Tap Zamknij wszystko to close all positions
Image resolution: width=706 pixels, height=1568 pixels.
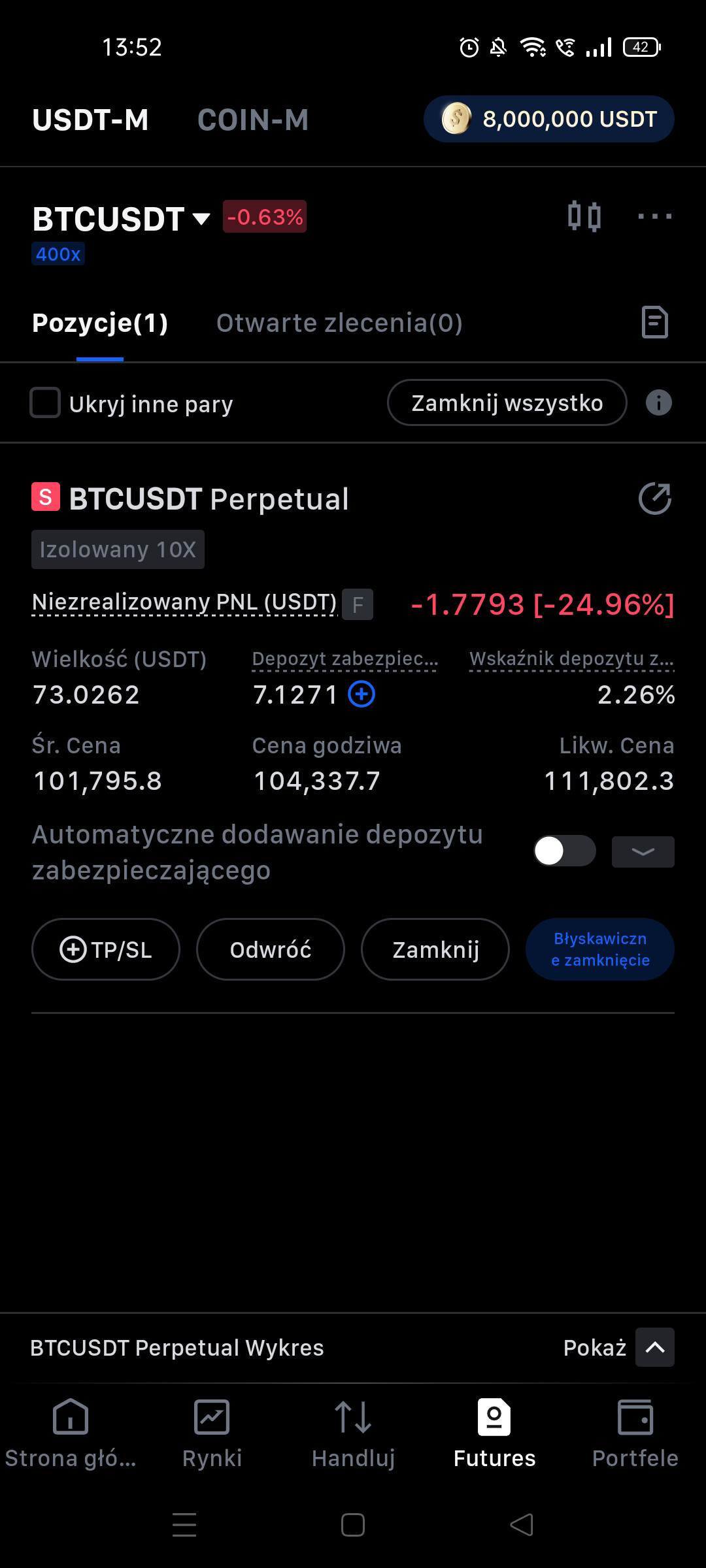[x=507, y=403]
